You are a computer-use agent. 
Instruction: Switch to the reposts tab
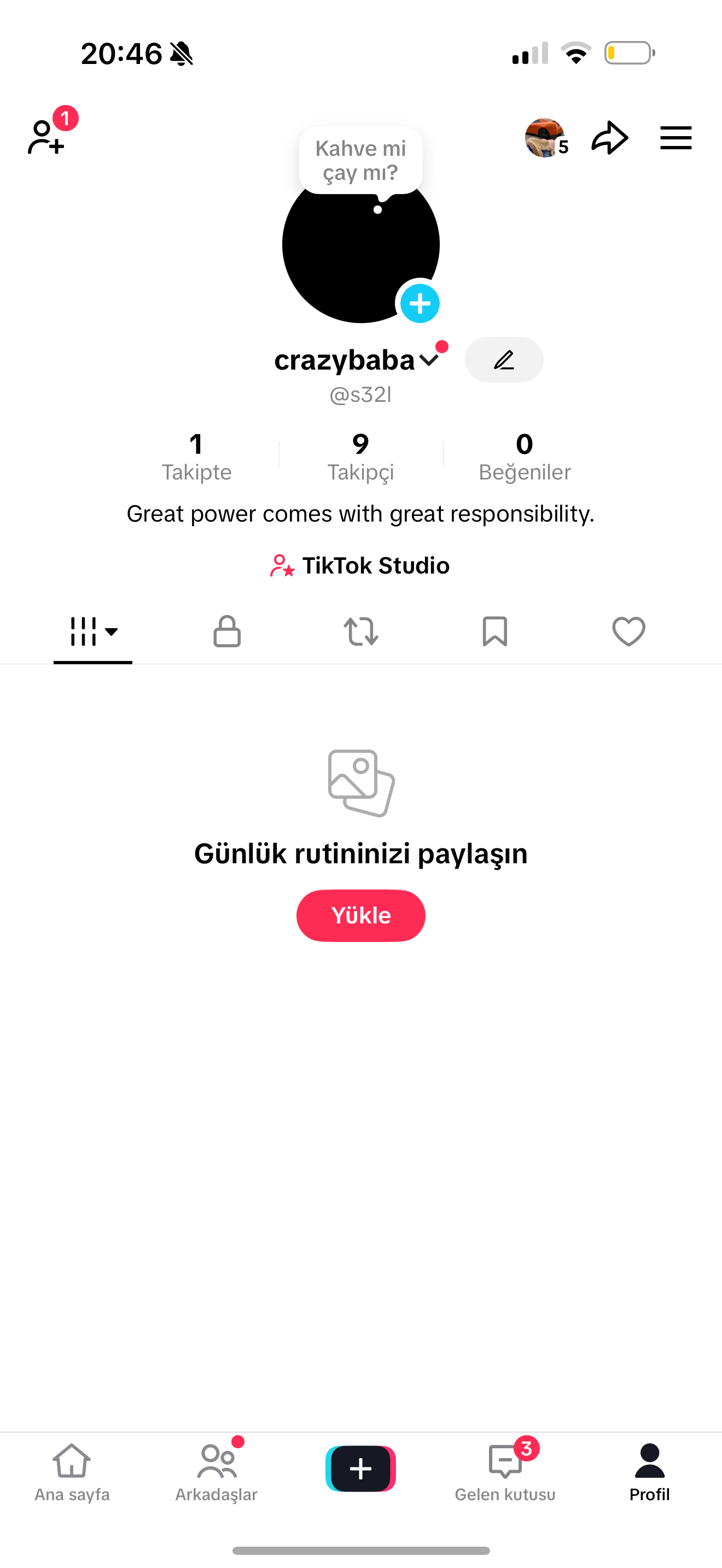tap(361, 631)
